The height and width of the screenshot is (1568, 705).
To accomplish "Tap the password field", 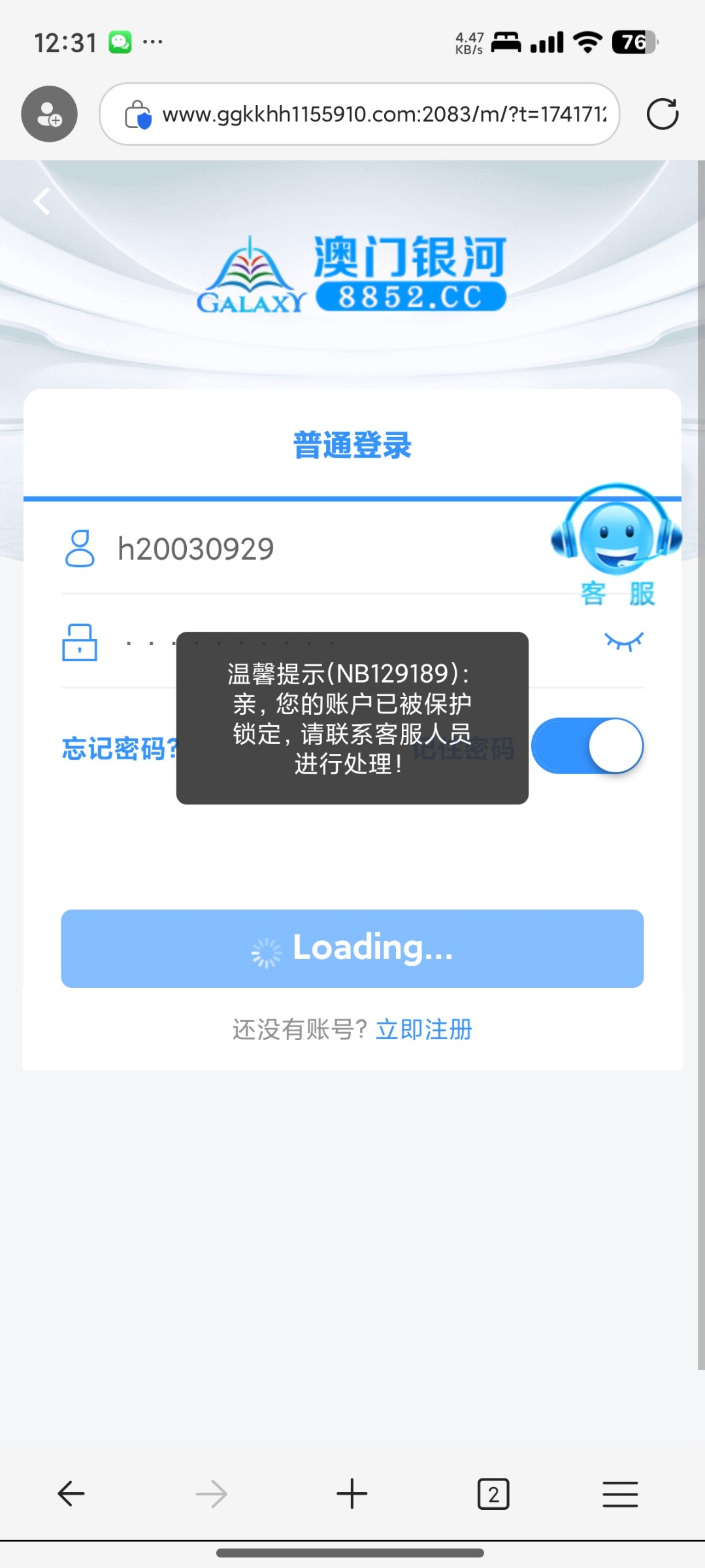I will (144, 643).
